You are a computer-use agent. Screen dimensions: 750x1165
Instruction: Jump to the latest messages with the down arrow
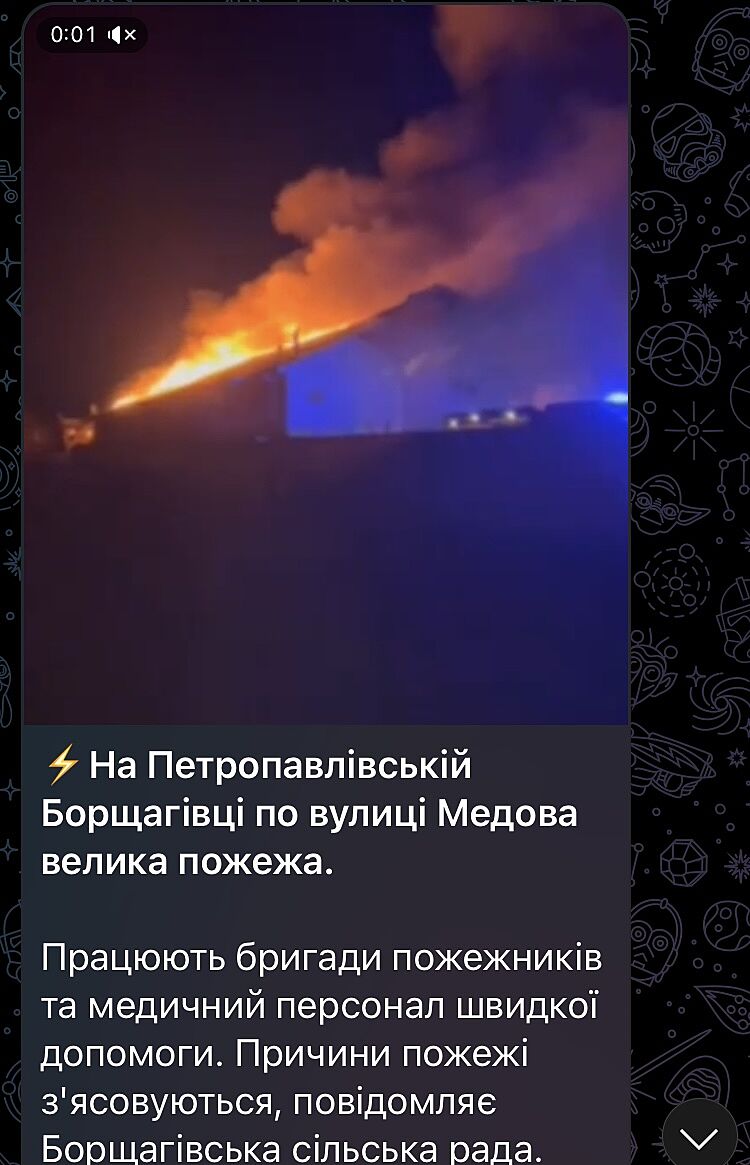click(698, 1136)
